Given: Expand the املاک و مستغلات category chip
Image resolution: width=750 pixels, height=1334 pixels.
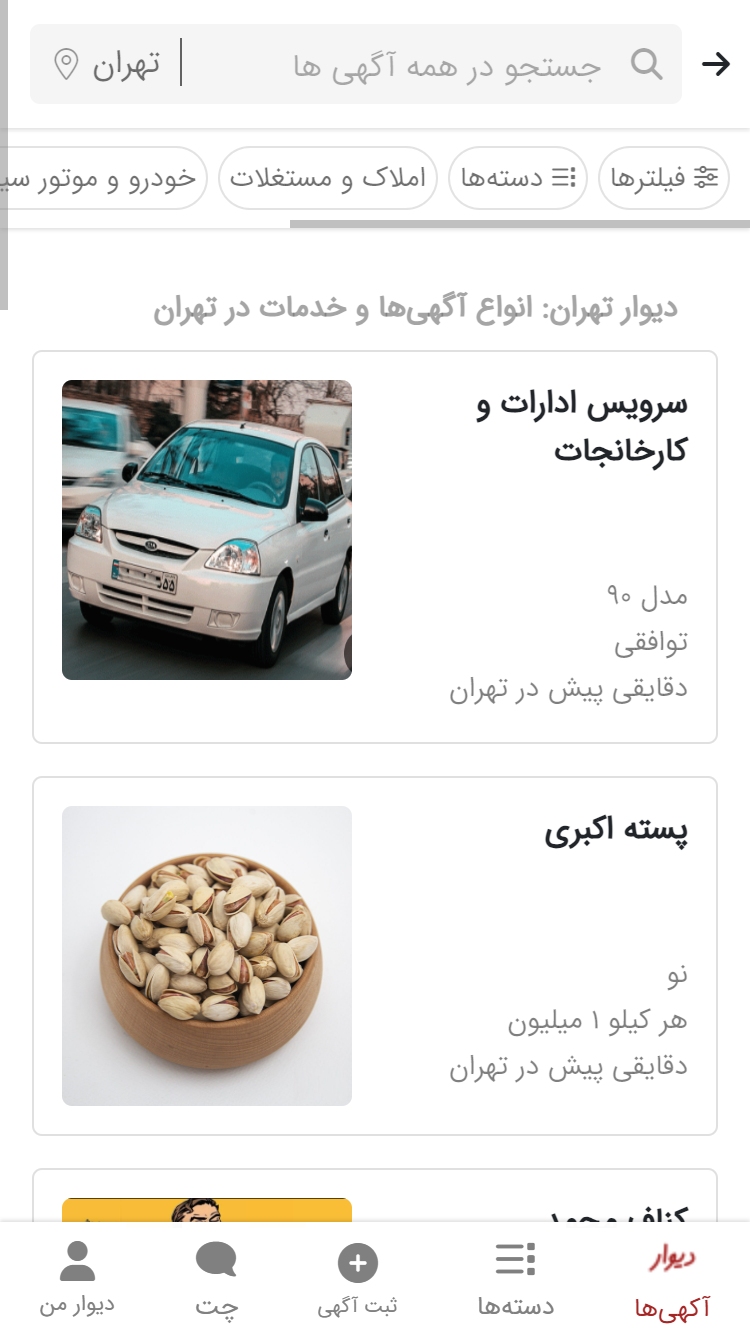Looking at the screenshot, I should point(328,177).
